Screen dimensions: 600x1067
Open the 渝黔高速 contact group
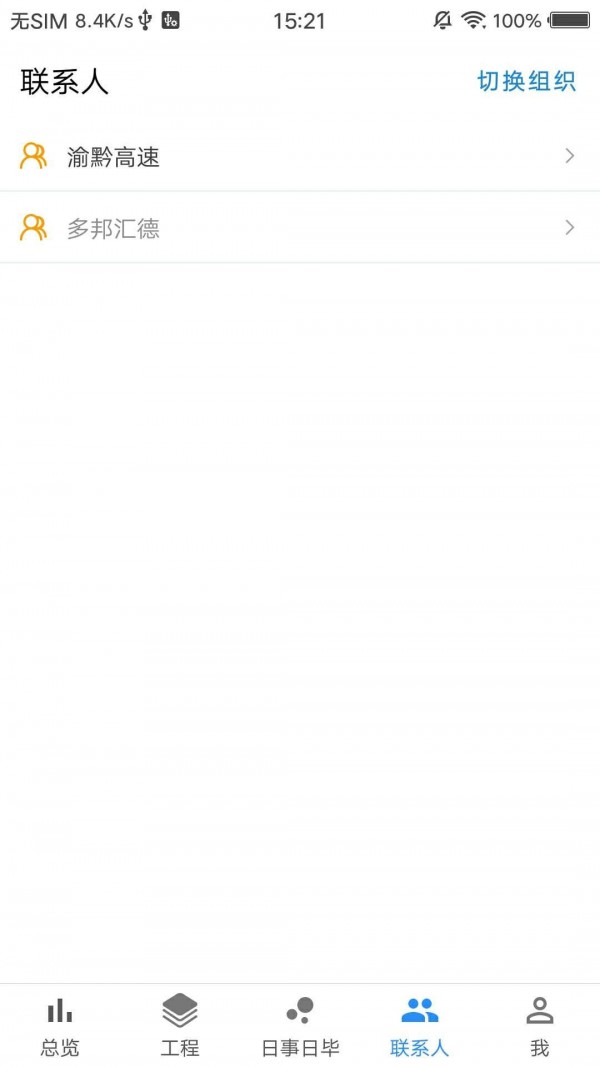[300, 156]
